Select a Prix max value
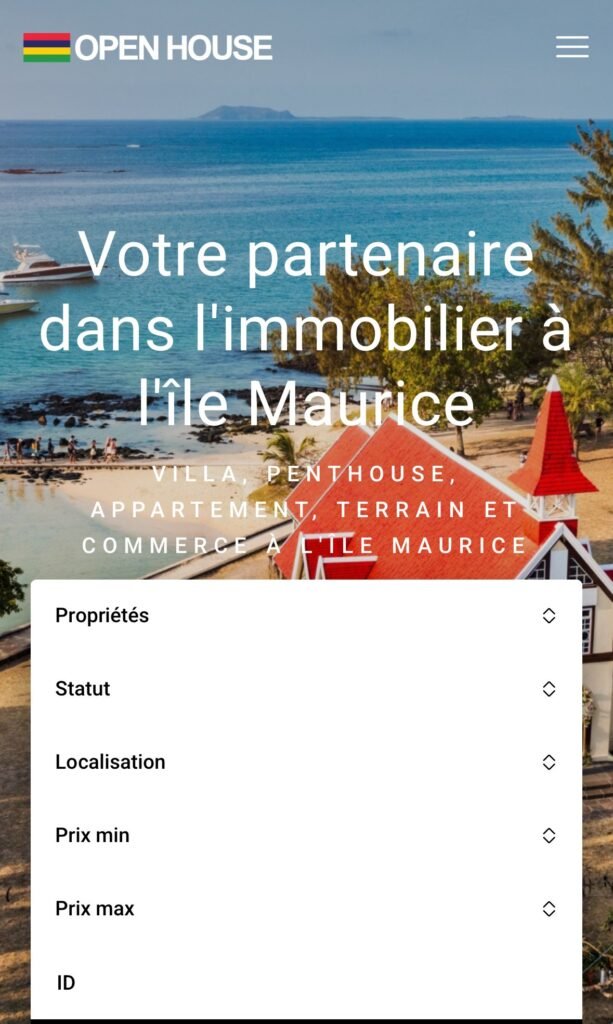 point(306,909)
